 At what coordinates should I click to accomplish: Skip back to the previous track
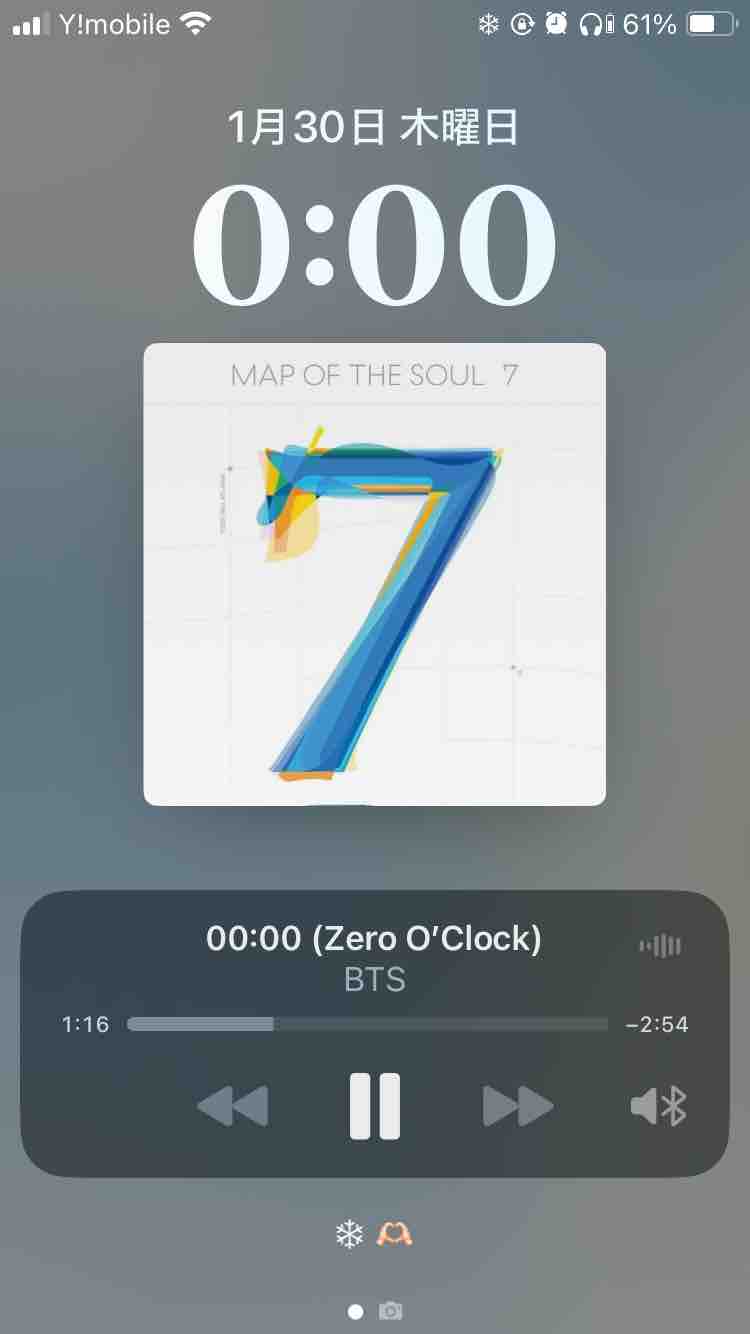pyautogui.click(x=232, y=1106)
